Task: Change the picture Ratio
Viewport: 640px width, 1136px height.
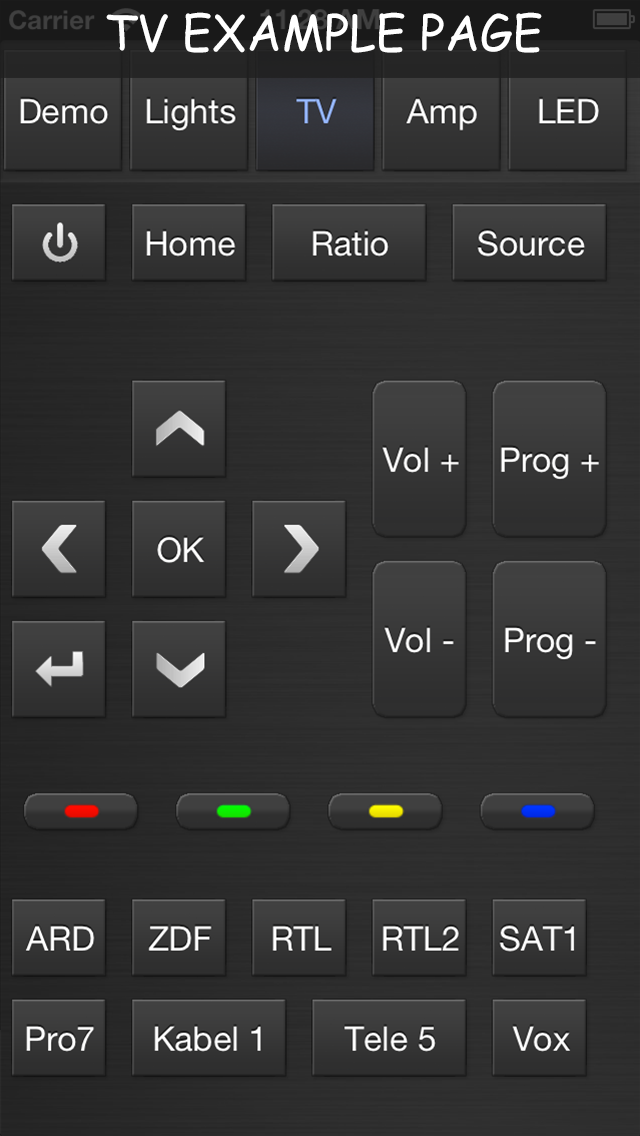Action: 349,242
